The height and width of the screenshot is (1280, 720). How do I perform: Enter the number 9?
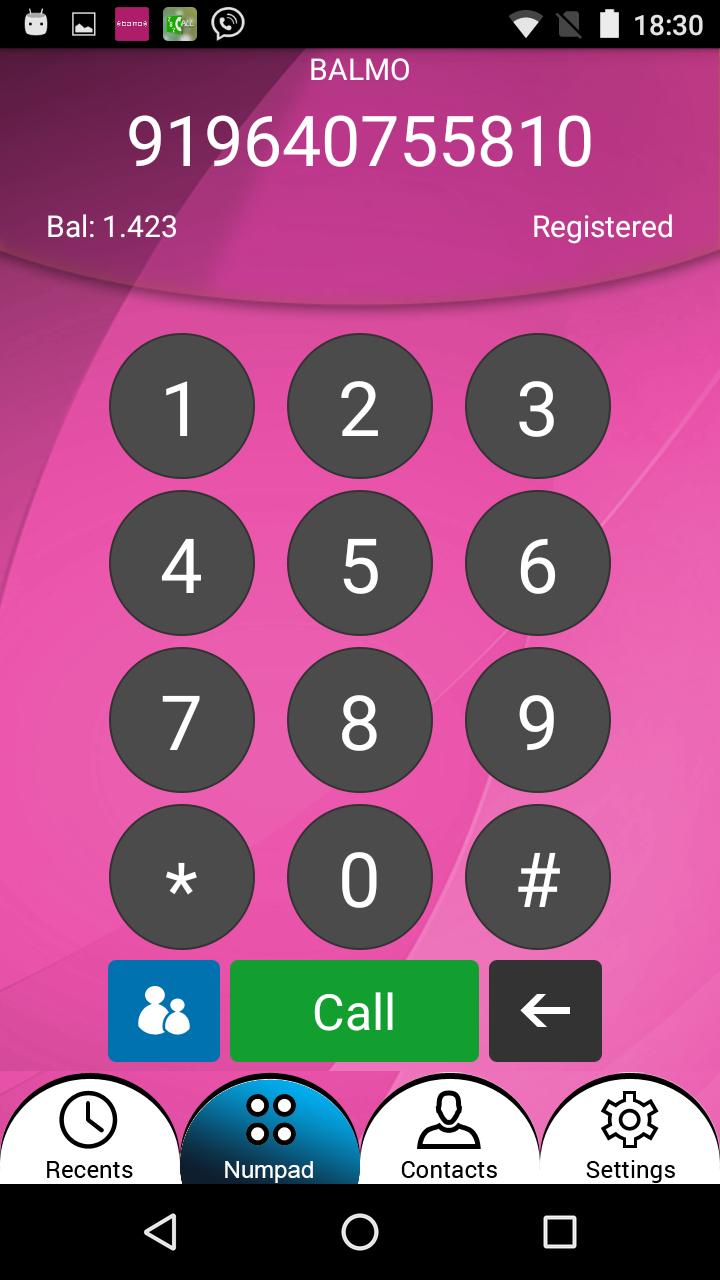click(x=537, y=721)
